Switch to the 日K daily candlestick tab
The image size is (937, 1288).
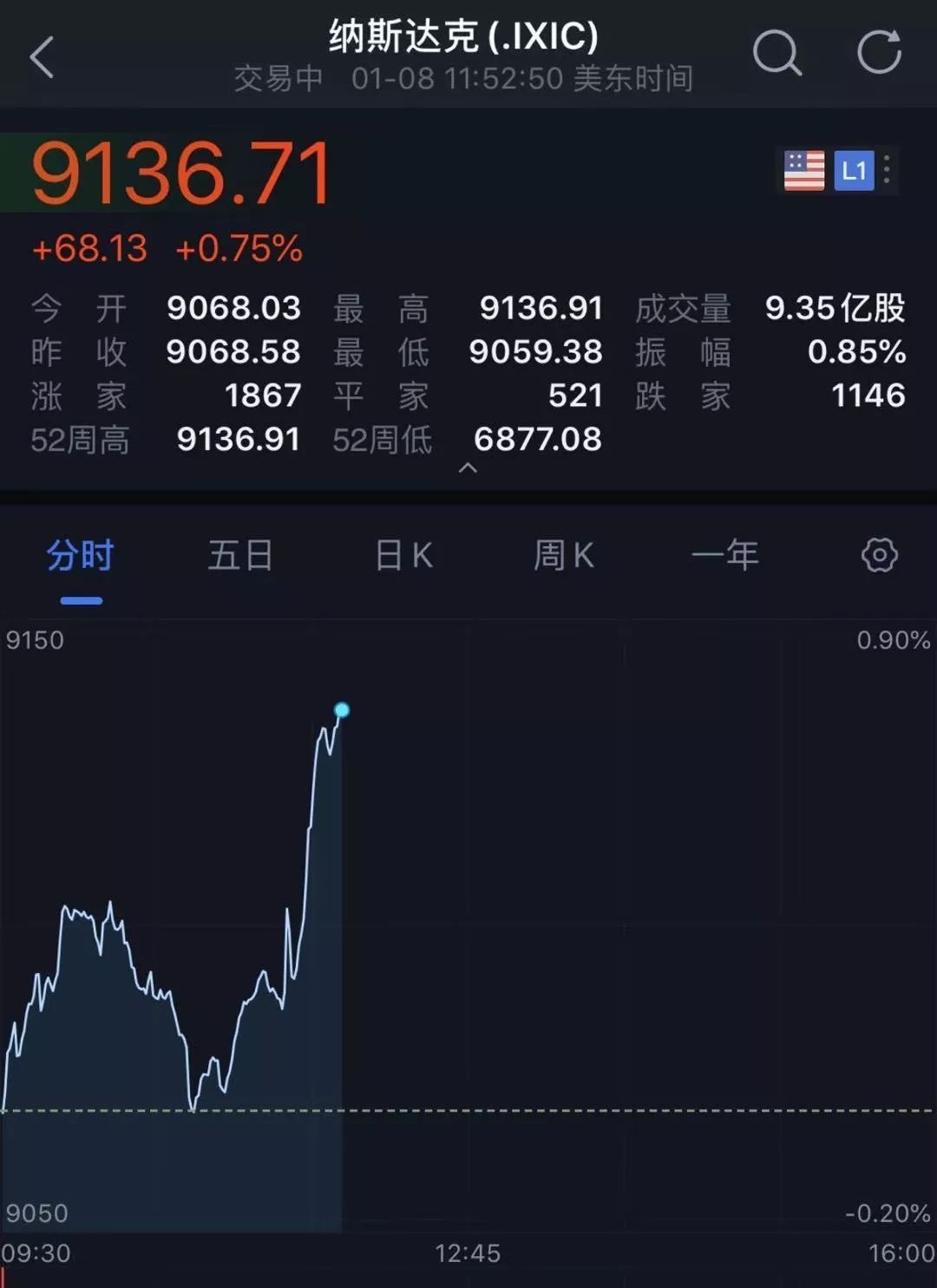(403, 555)
